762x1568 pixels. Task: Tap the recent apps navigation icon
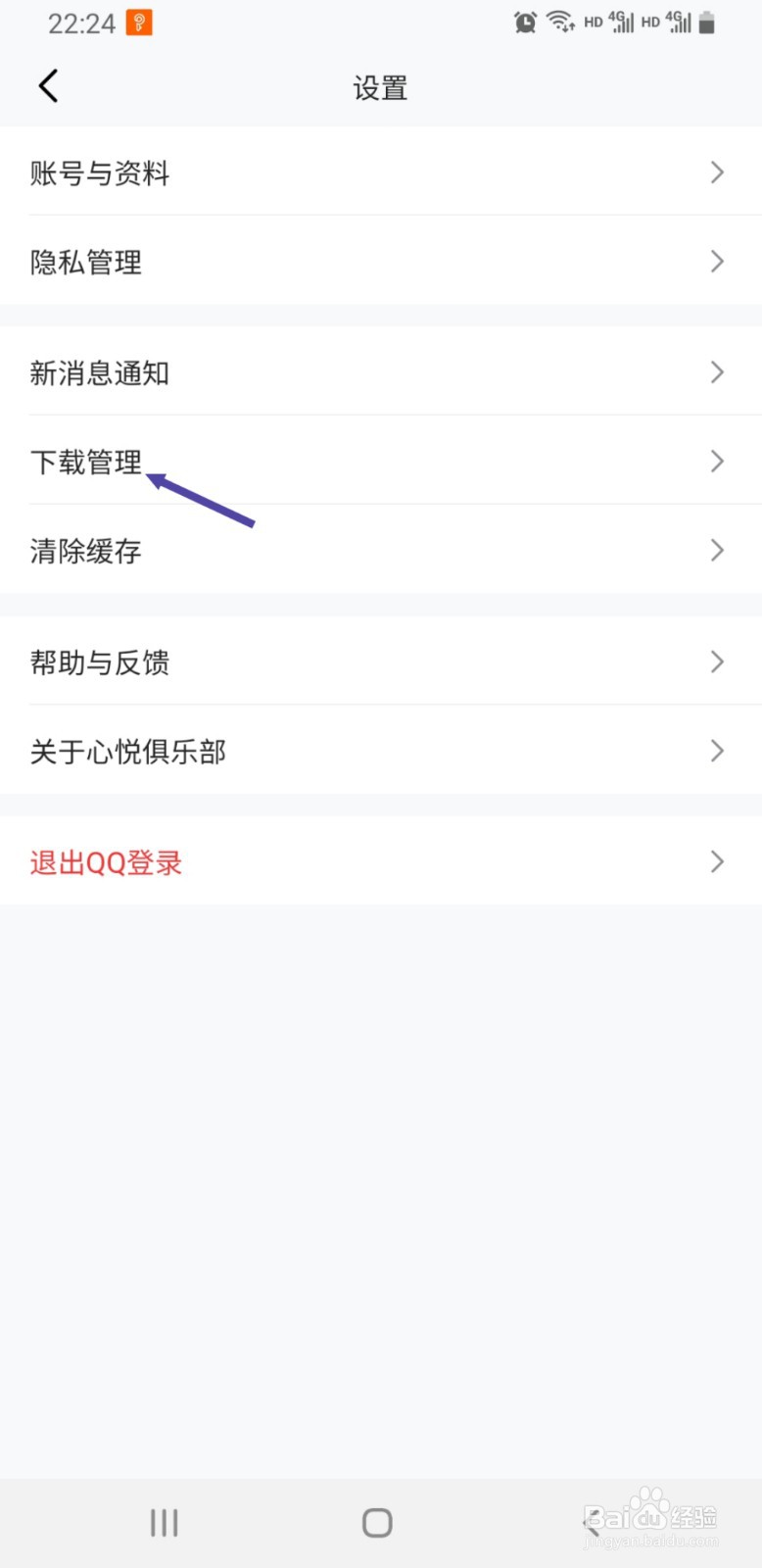click(x=163, y=1521)
